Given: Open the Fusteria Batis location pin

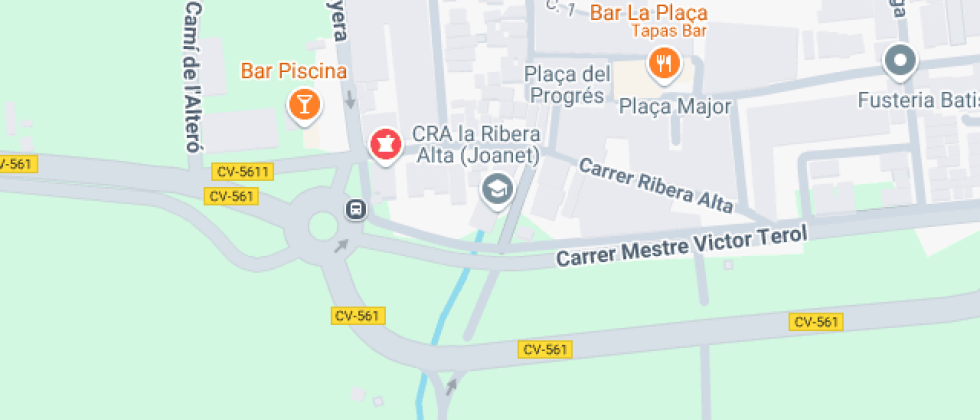Looking at the screenshot, I should click(x=900, y=62).
